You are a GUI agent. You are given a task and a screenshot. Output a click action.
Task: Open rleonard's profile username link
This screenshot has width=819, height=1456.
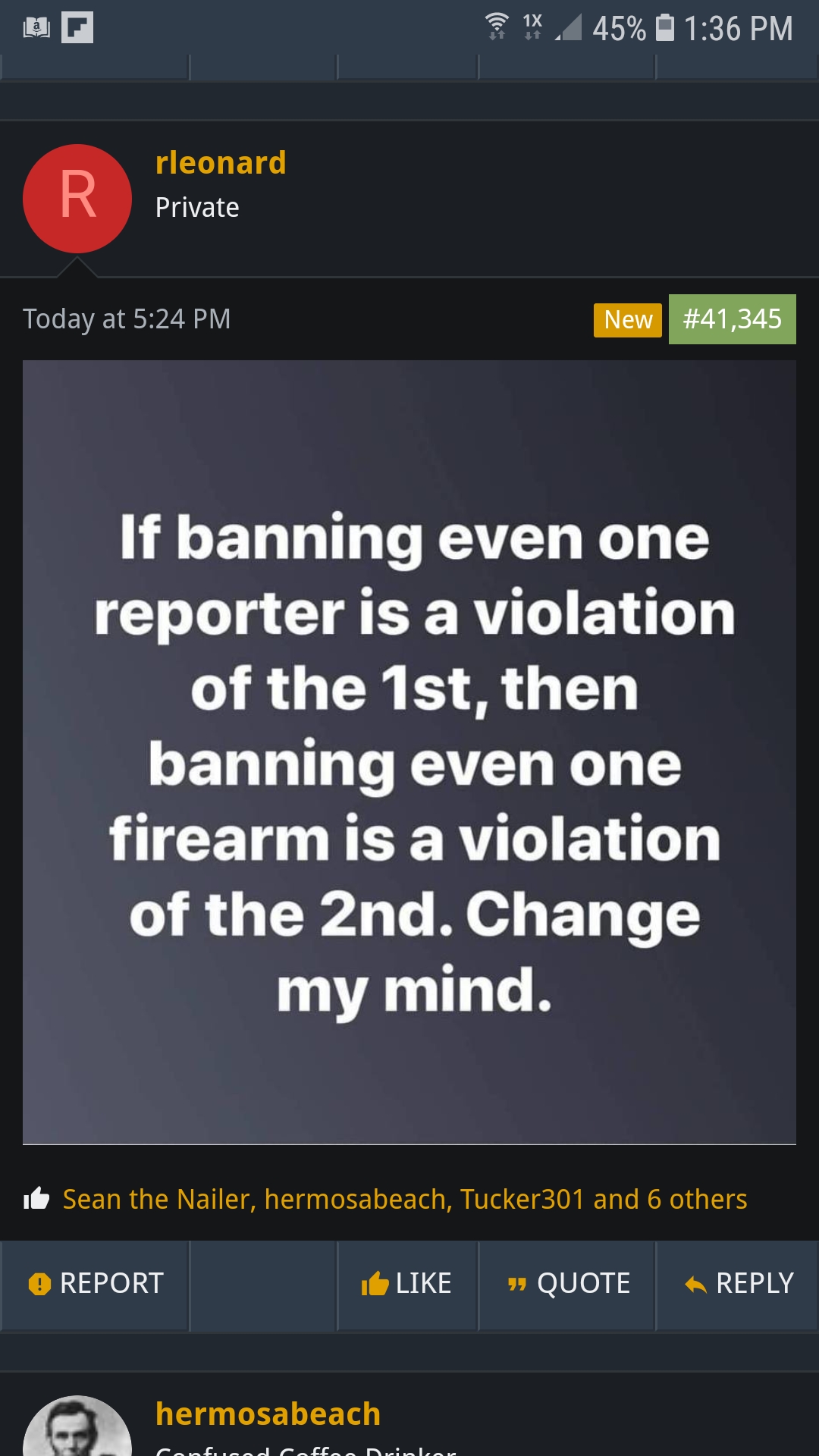221,163
